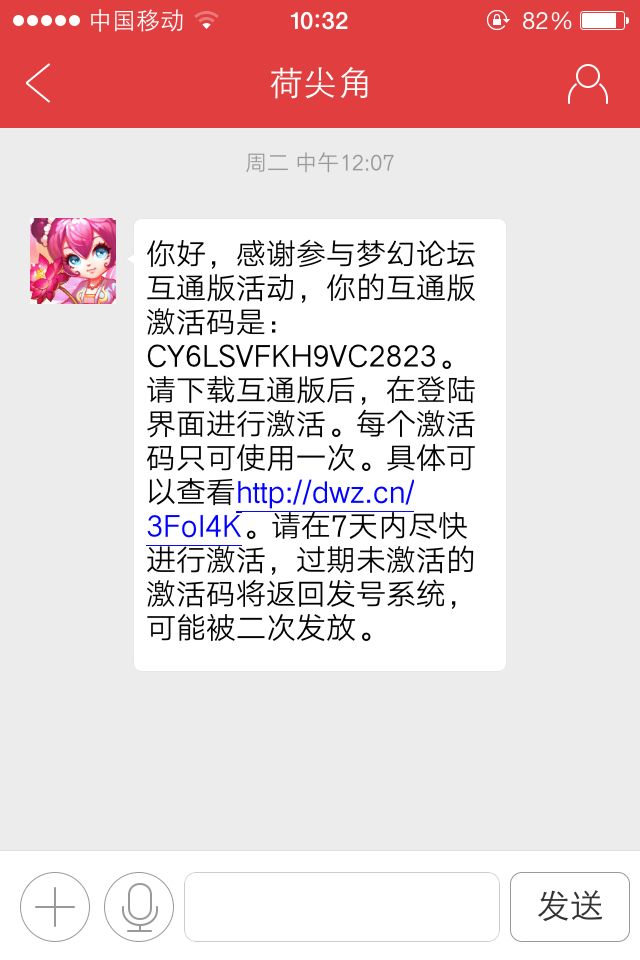Focus the message text field

pos(341,907)
